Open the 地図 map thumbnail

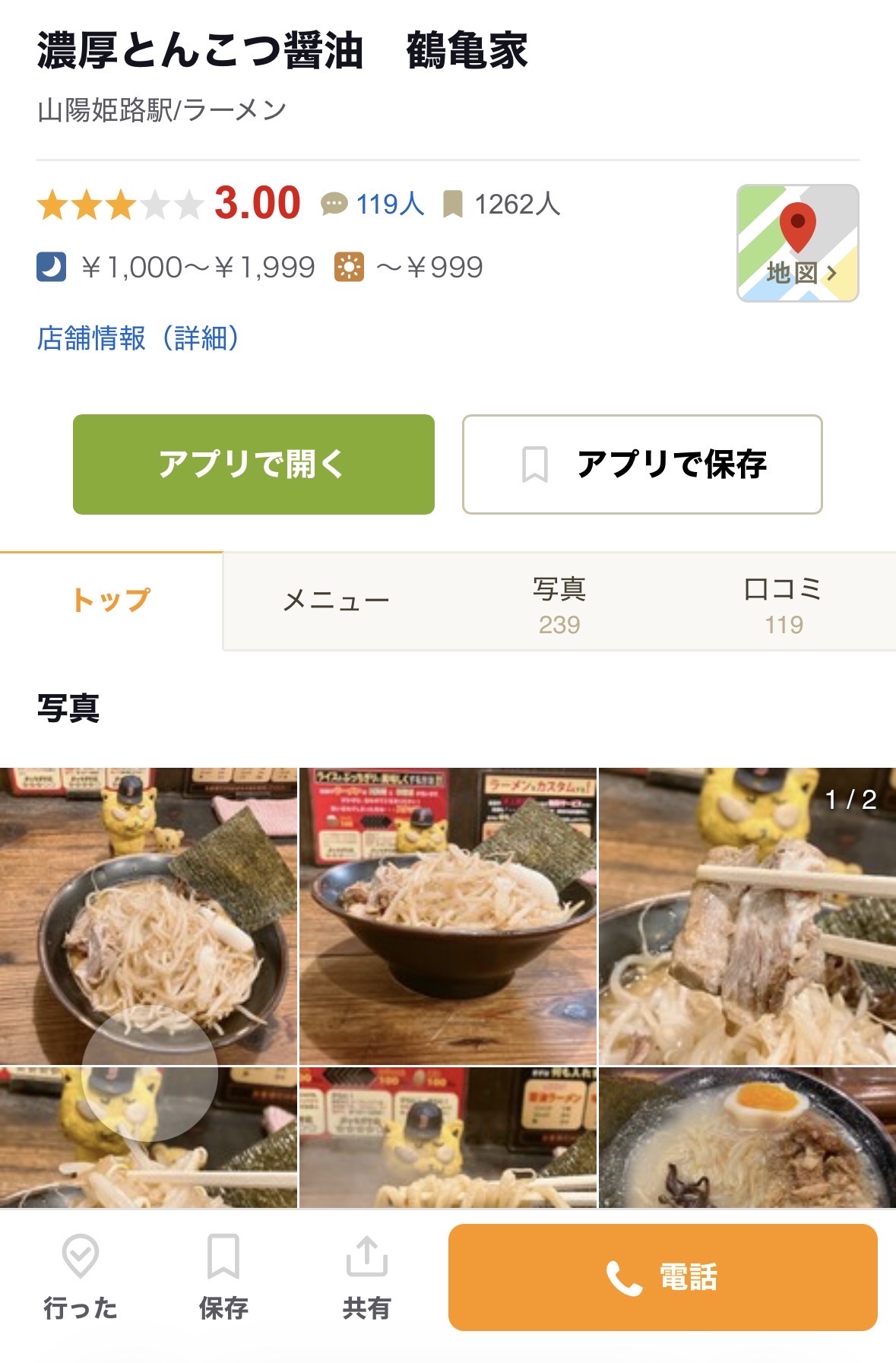[x=797, y=243]
